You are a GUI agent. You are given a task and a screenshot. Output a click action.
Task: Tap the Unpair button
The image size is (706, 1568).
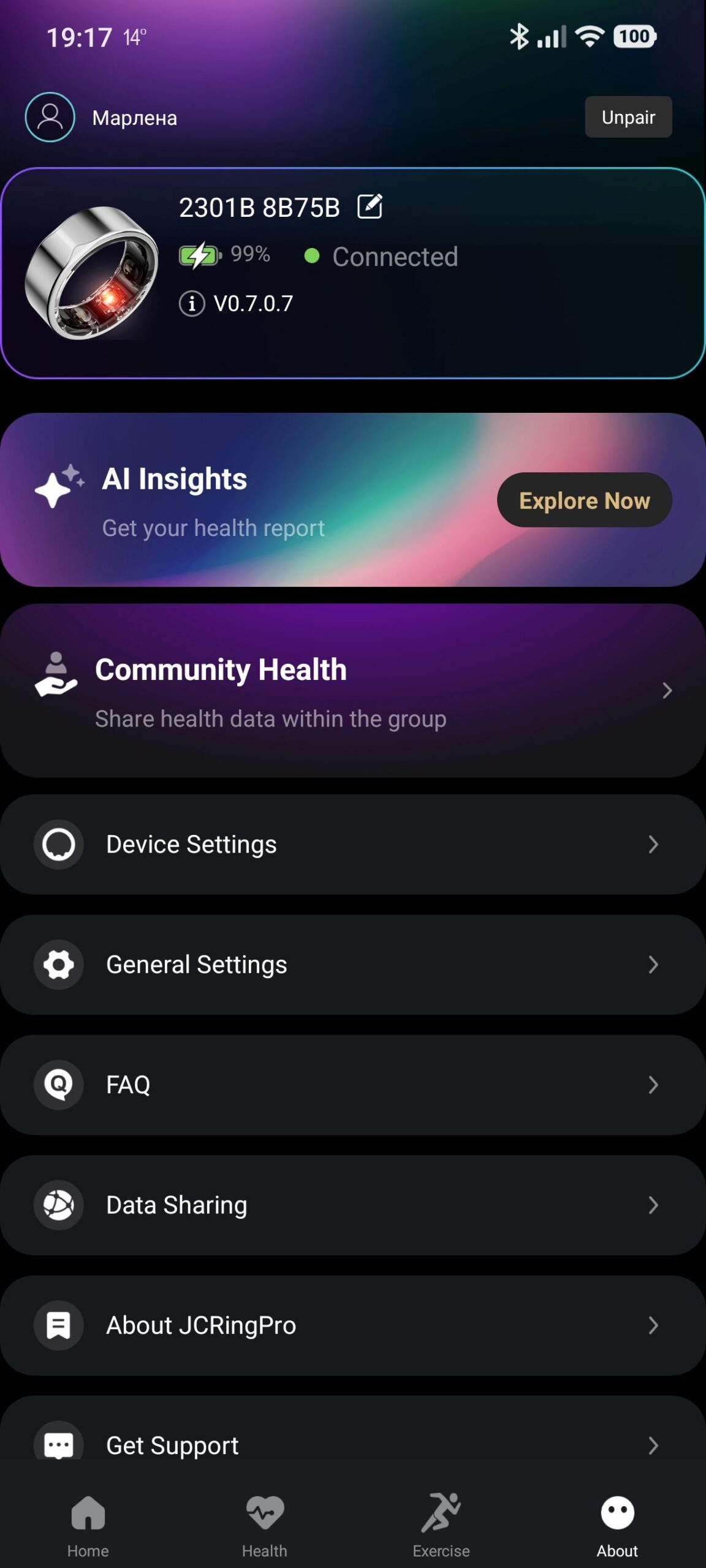coord(628,117)
